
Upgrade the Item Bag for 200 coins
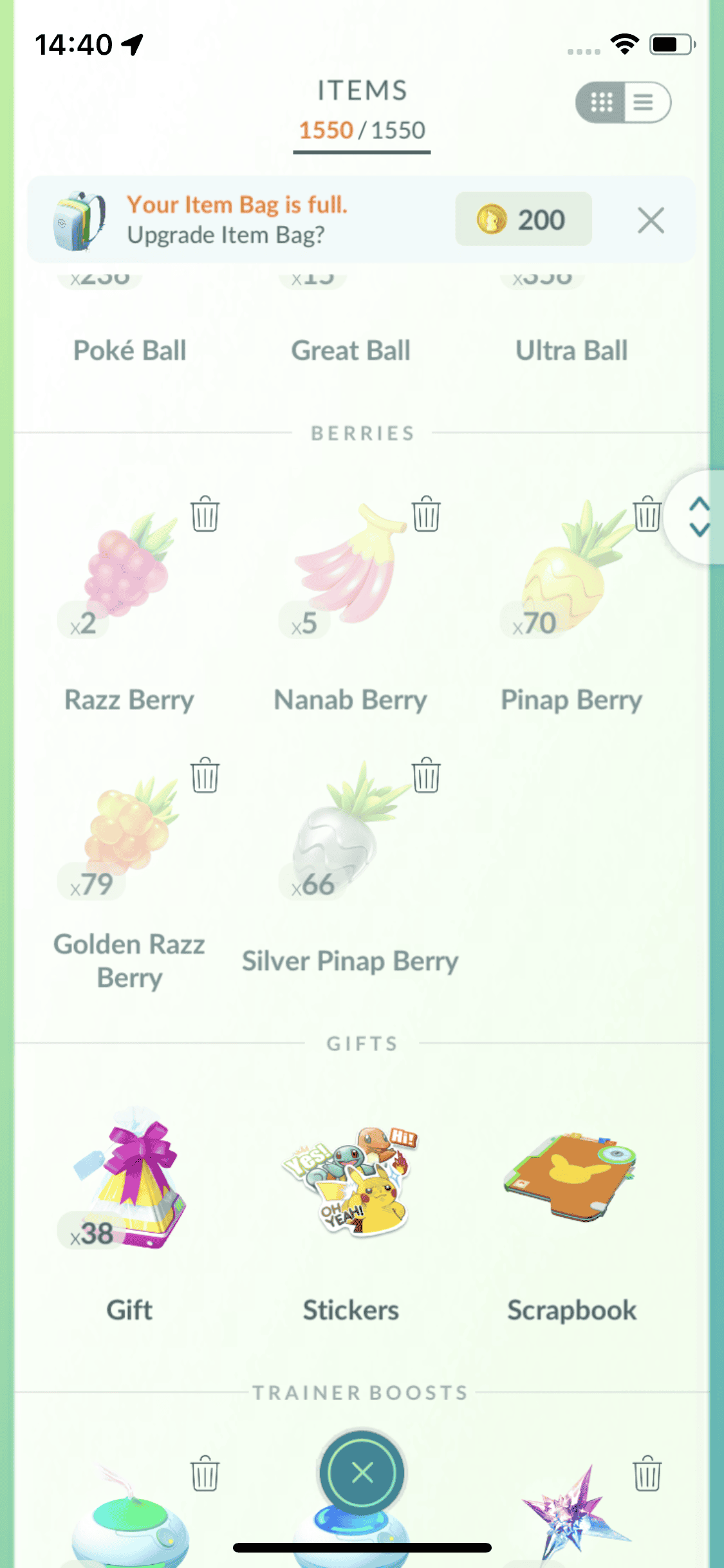523,219
